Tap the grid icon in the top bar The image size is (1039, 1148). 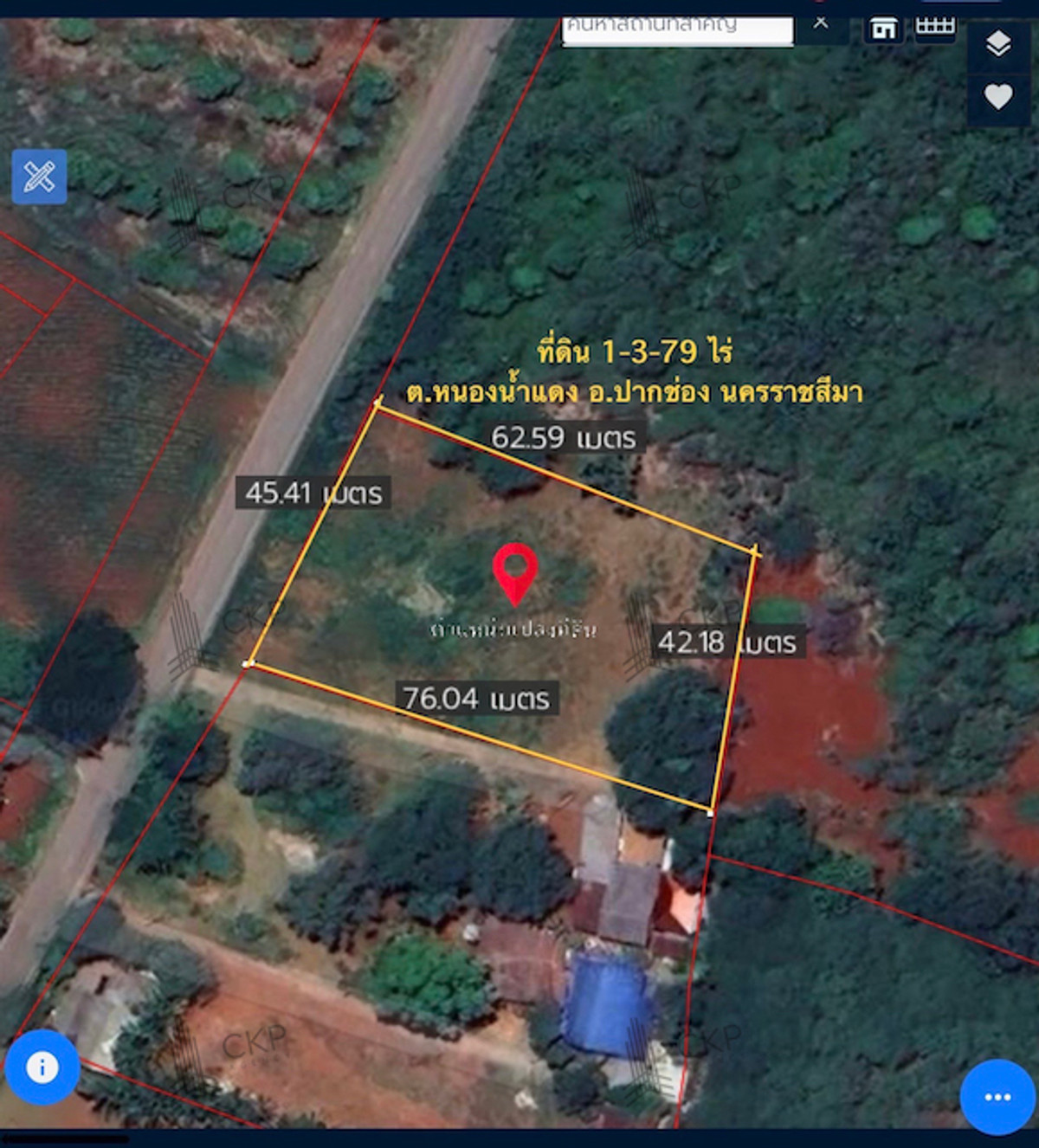pyautogui.click(x=935, y=27)
